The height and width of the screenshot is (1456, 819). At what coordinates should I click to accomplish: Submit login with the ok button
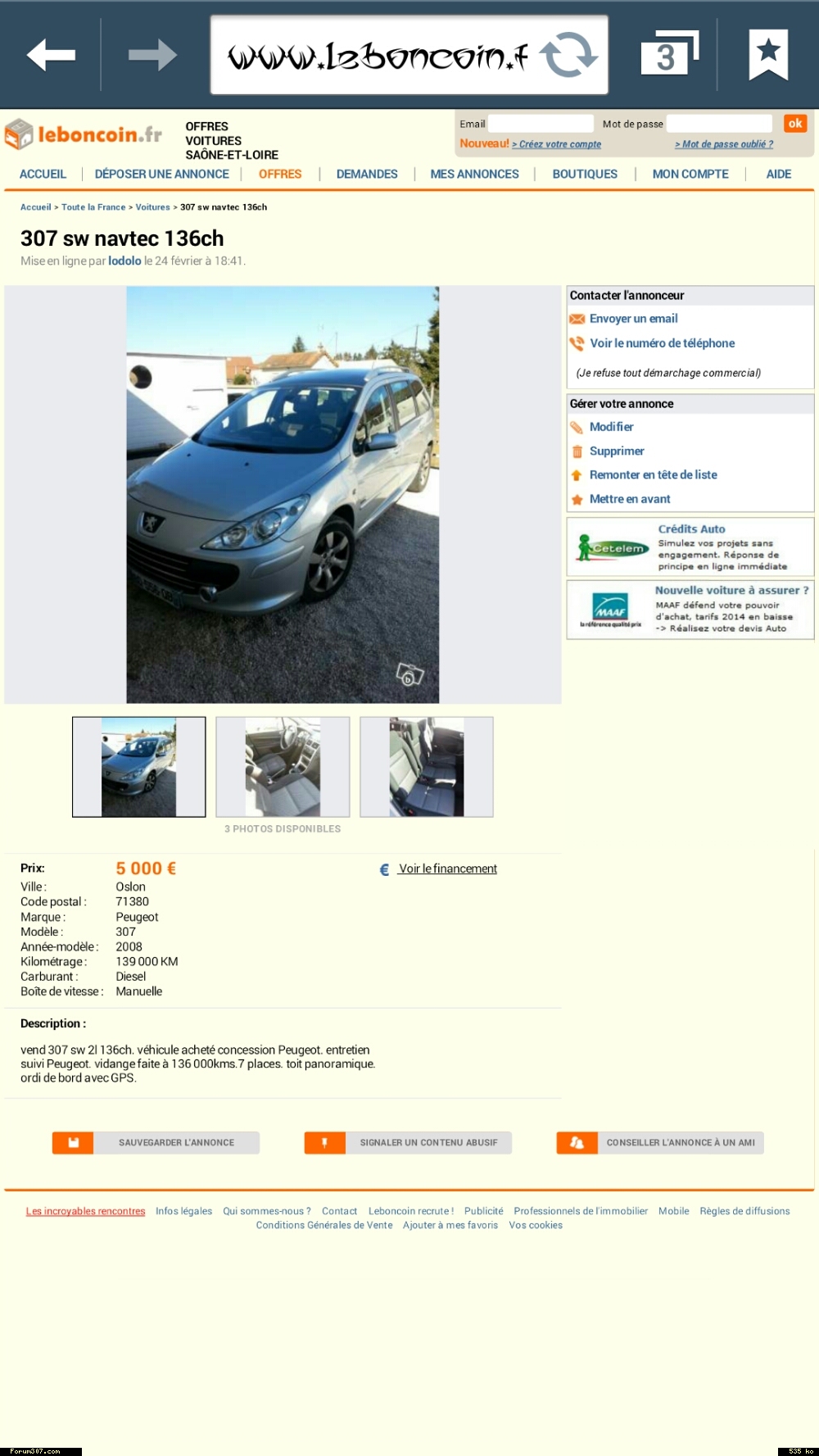point(794,124)
